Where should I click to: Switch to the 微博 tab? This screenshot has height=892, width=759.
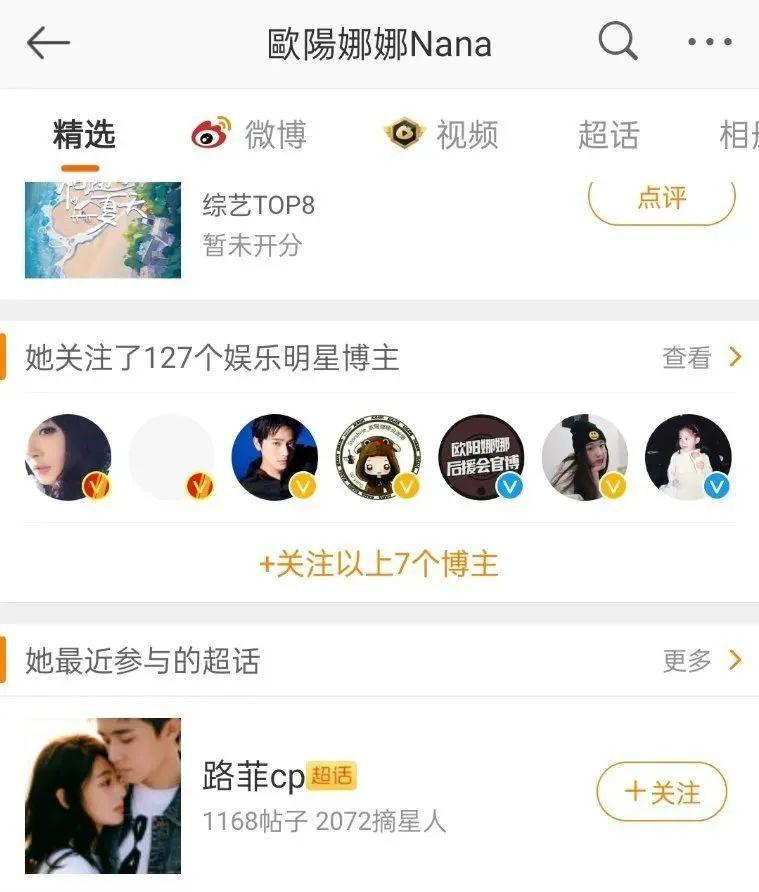point(249,134)
